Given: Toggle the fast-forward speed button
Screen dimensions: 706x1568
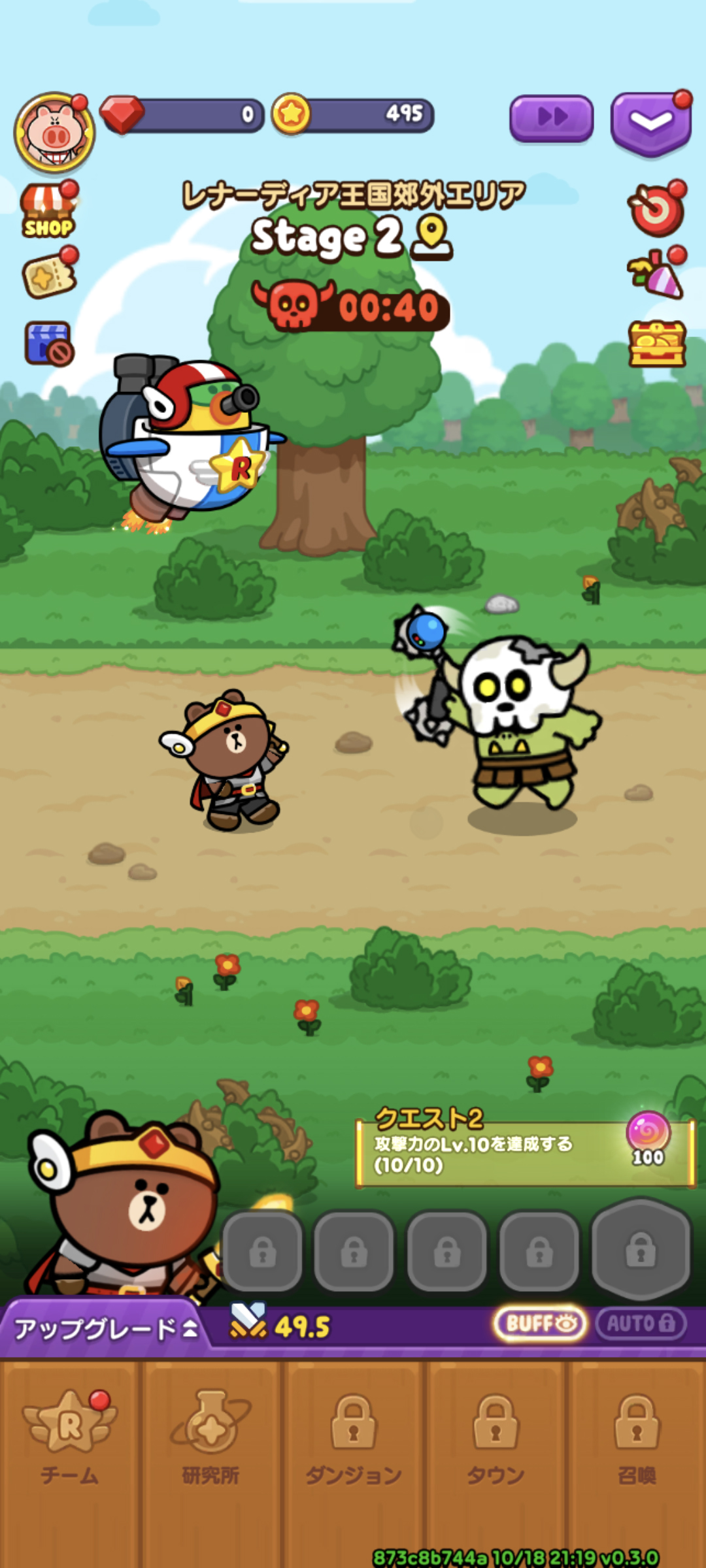Looking at the screenshot, I should tap(551, 118).
